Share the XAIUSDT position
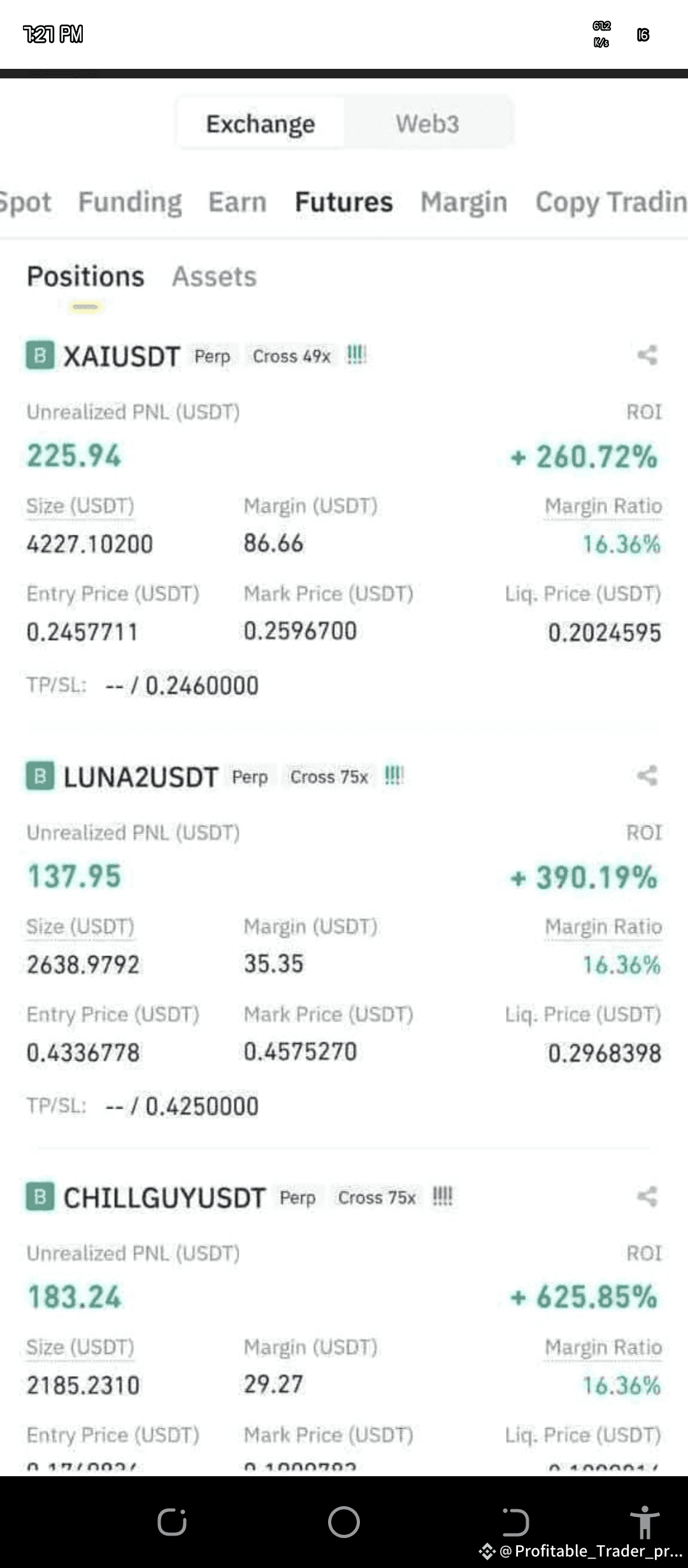The width and height of the screenshot is (688, 1568). [647, 355]
